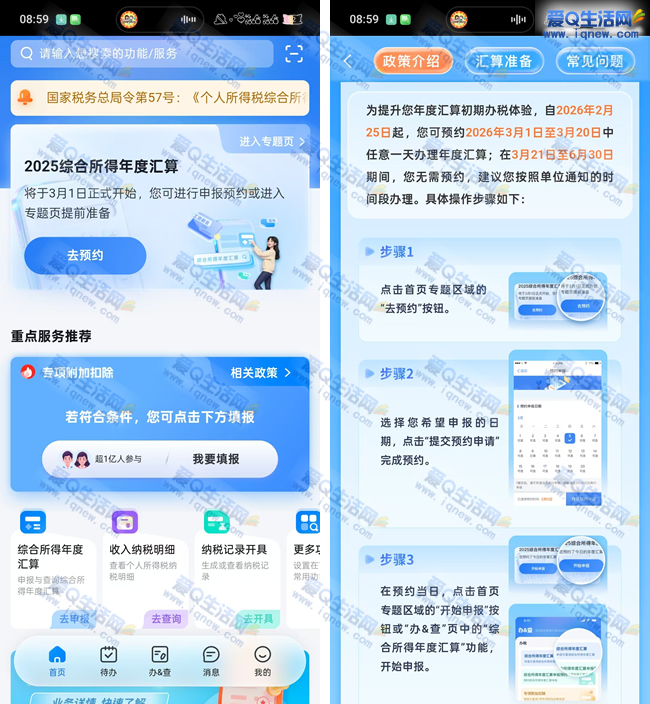Open the 消息 tab
650x704 pixels.
tap(211, 661)
